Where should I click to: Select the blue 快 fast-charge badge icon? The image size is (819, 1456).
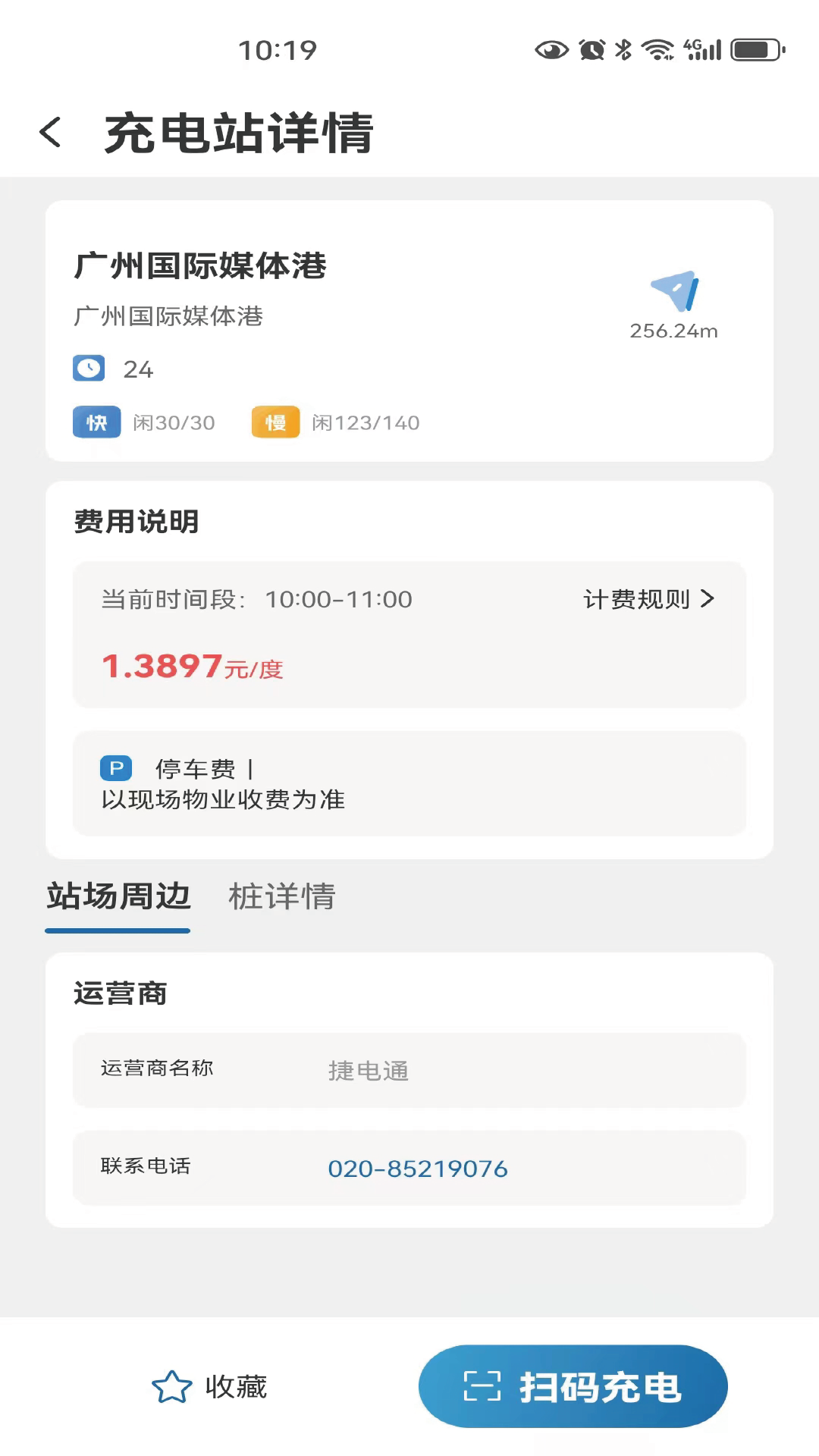[96, 422]
